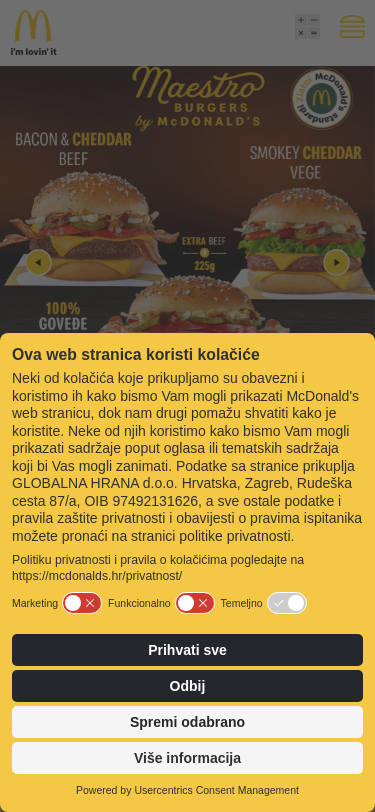Open the burger-shaped menu icon
375x812 pixels.
tap(352, 26)
